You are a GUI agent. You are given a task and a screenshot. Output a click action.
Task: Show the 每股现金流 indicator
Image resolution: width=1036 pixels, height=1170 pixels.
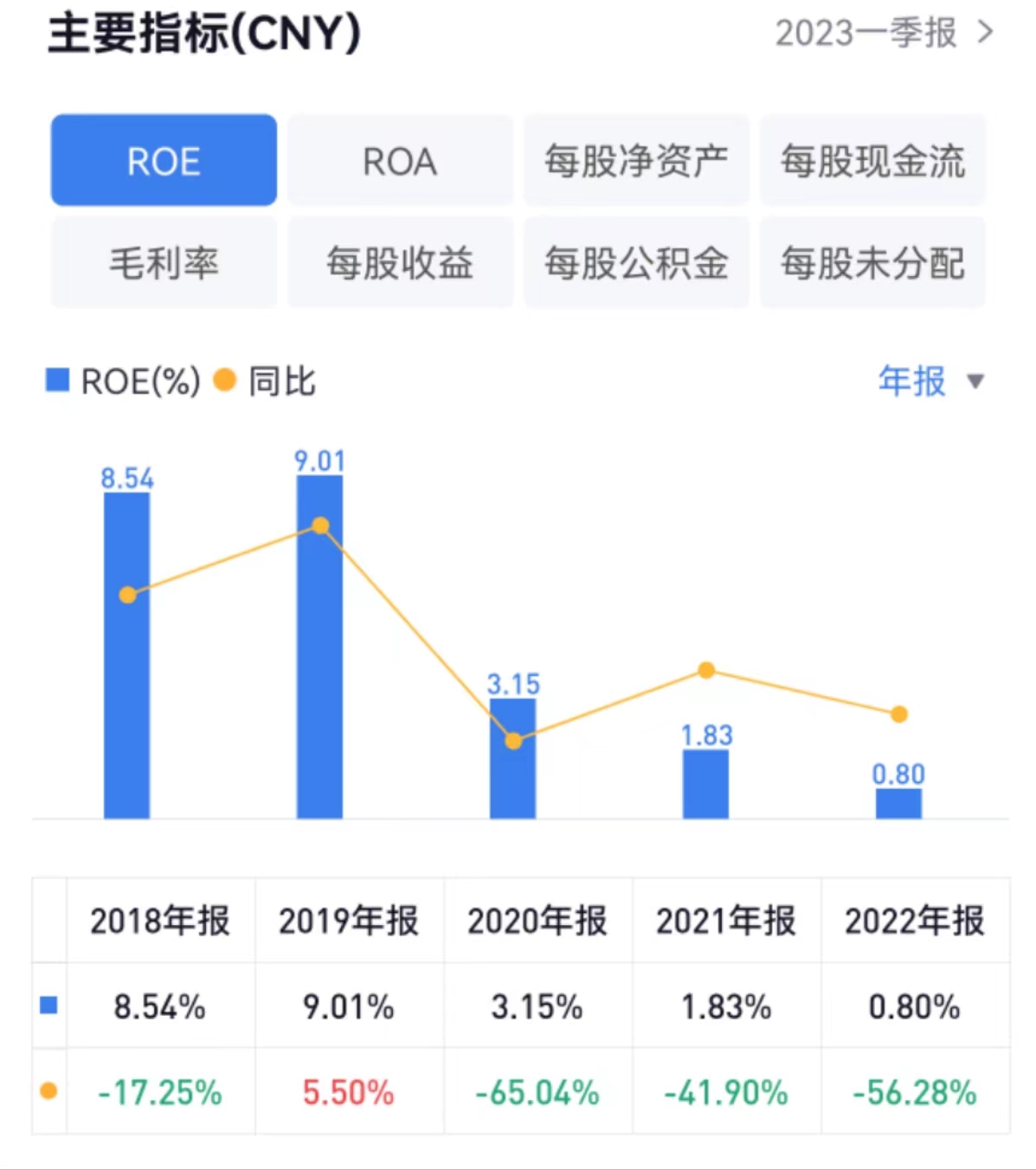point(872,161)
